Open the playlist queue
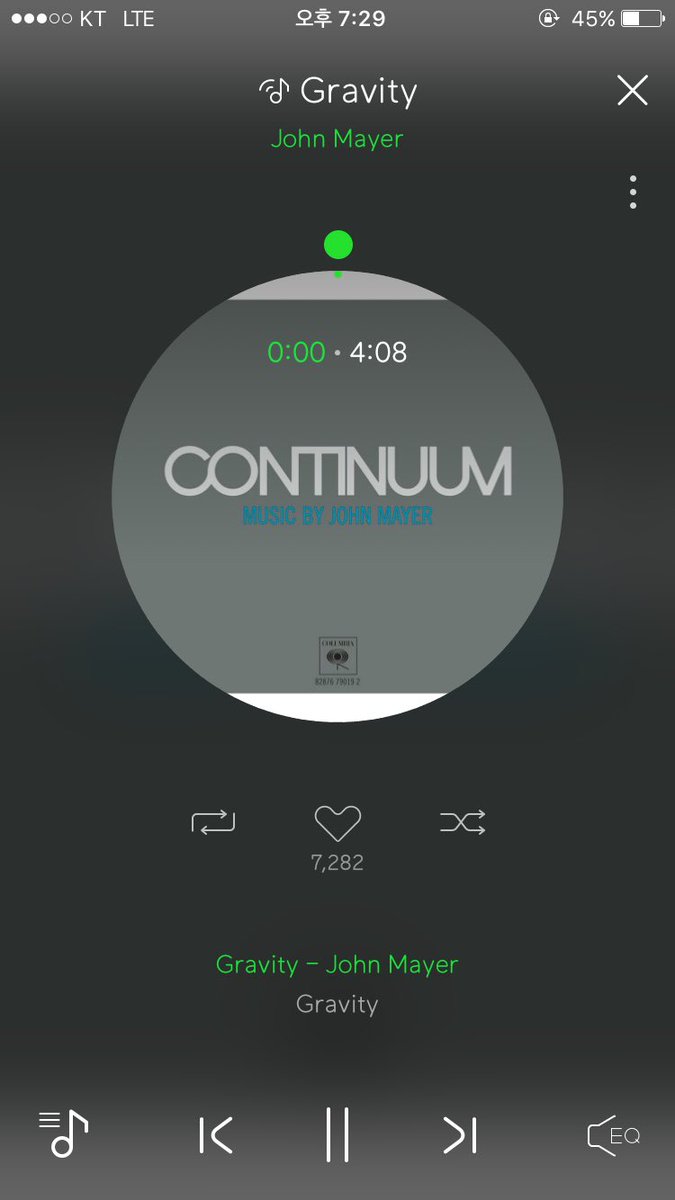 point(64,1134)
